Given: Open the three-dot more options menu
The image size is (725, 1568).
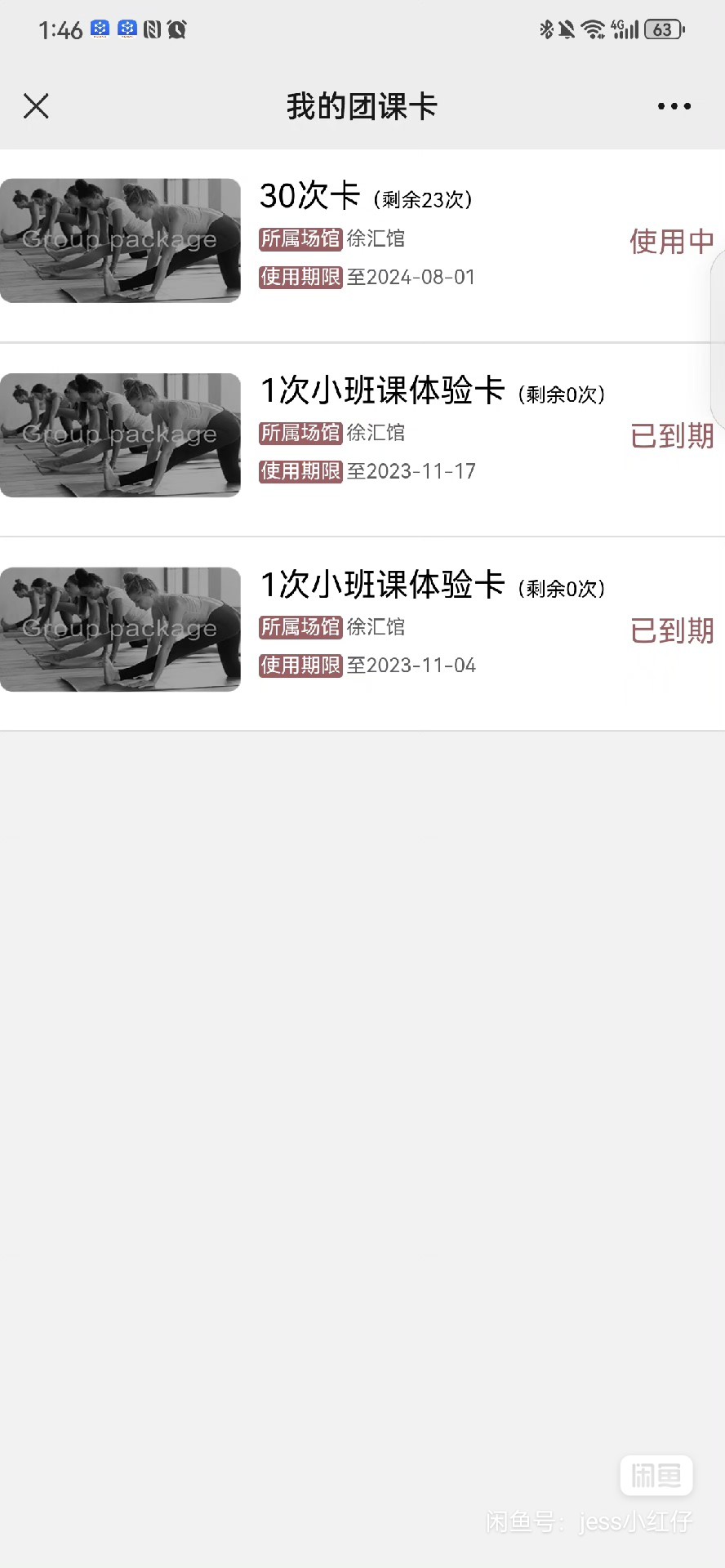Looking at the screenshot, I should [674, 106].
